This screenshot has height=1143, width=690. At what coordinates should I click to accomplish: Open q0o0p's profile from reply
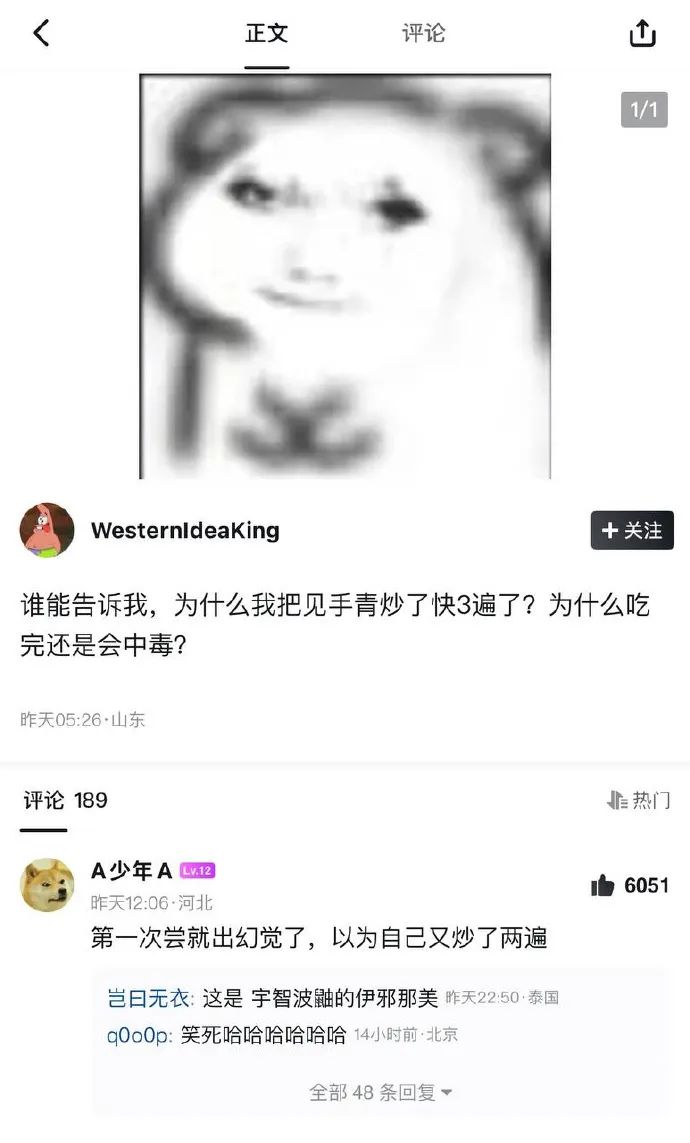[139, 1035]
